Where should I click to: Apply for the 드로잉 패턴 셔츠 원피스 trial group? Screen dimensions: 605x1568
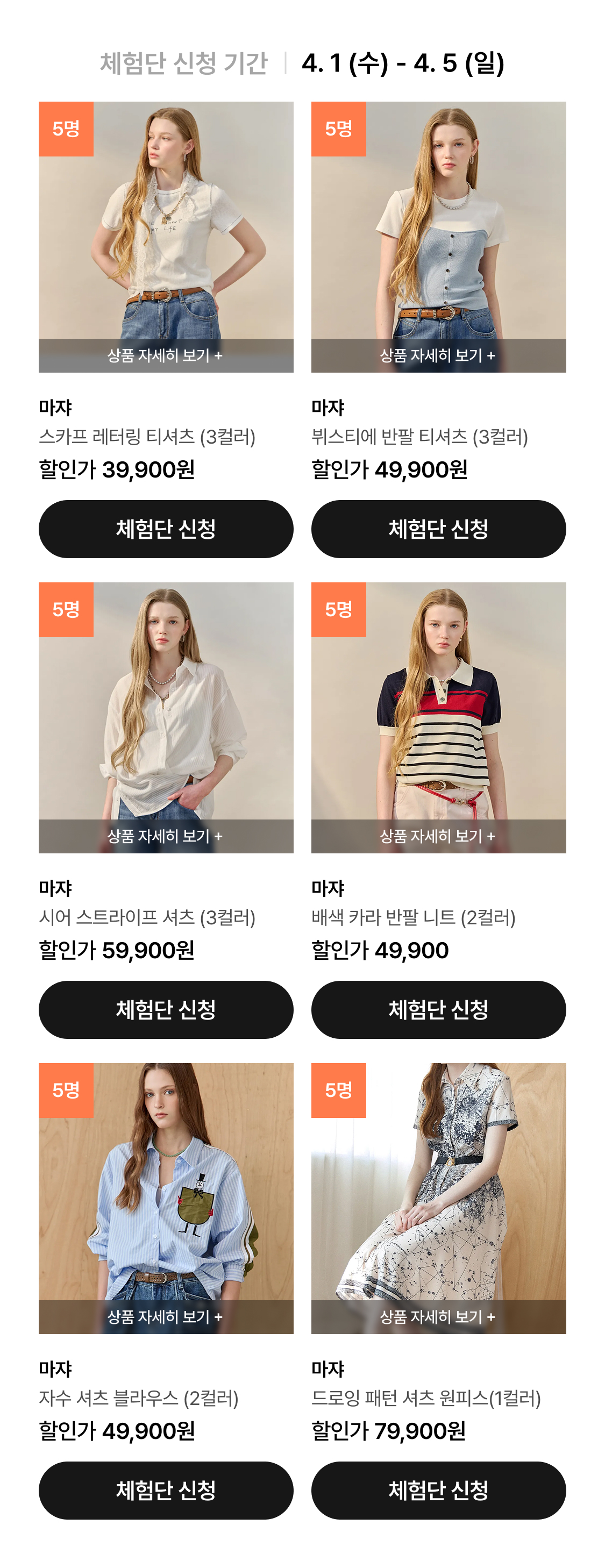pos(438,1489)
